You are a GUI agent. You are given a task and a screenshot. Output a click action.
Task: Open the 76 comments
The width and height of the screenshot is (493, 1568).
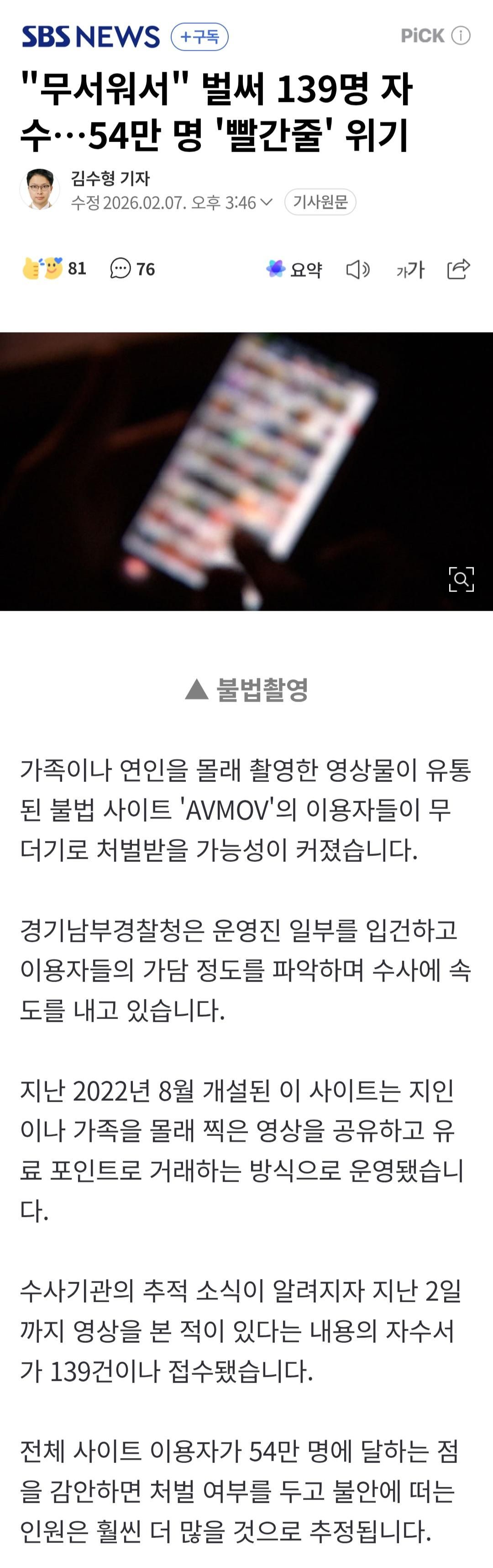click(132, 269)
